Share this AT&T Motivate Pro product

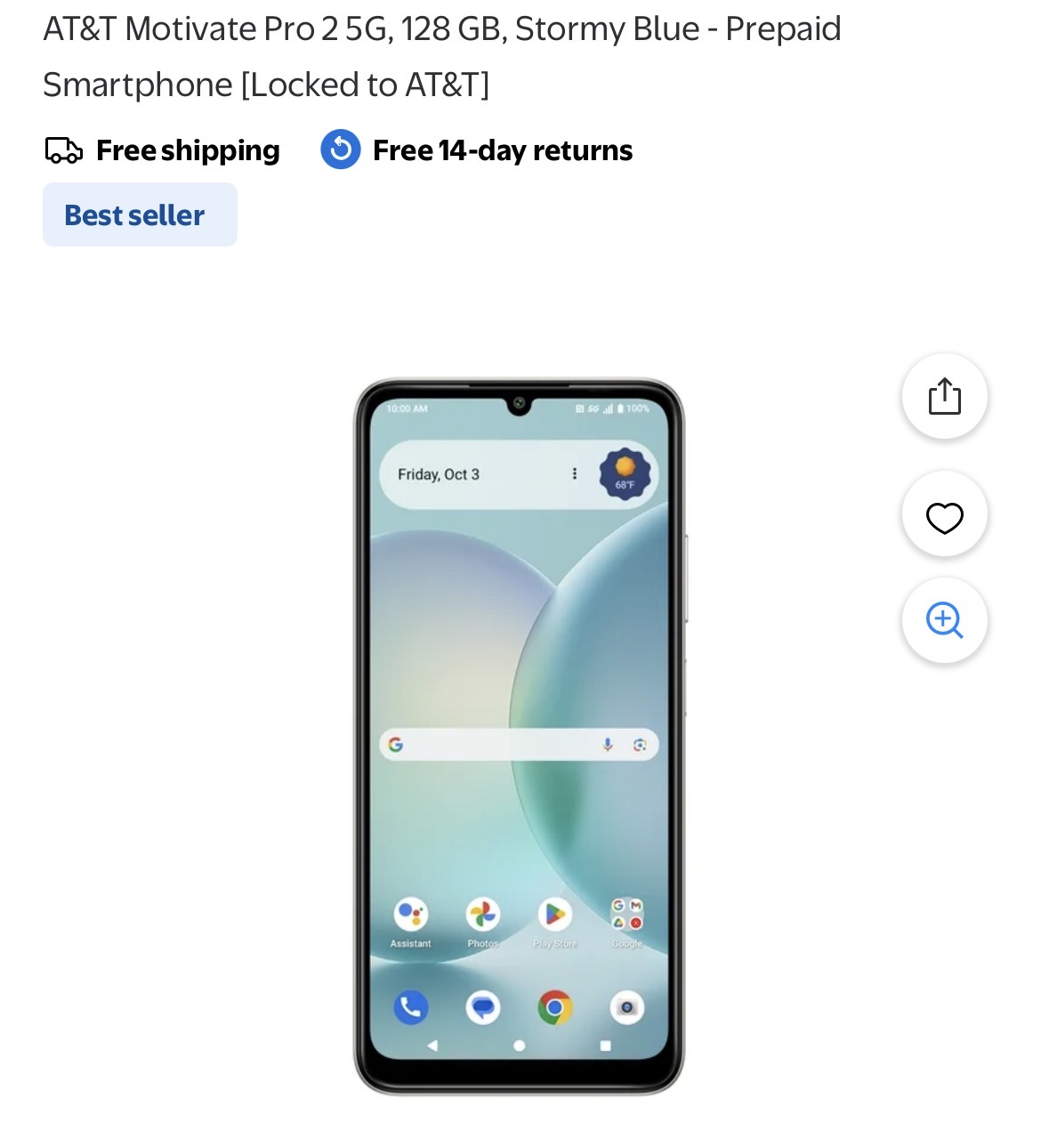point(944,396)
